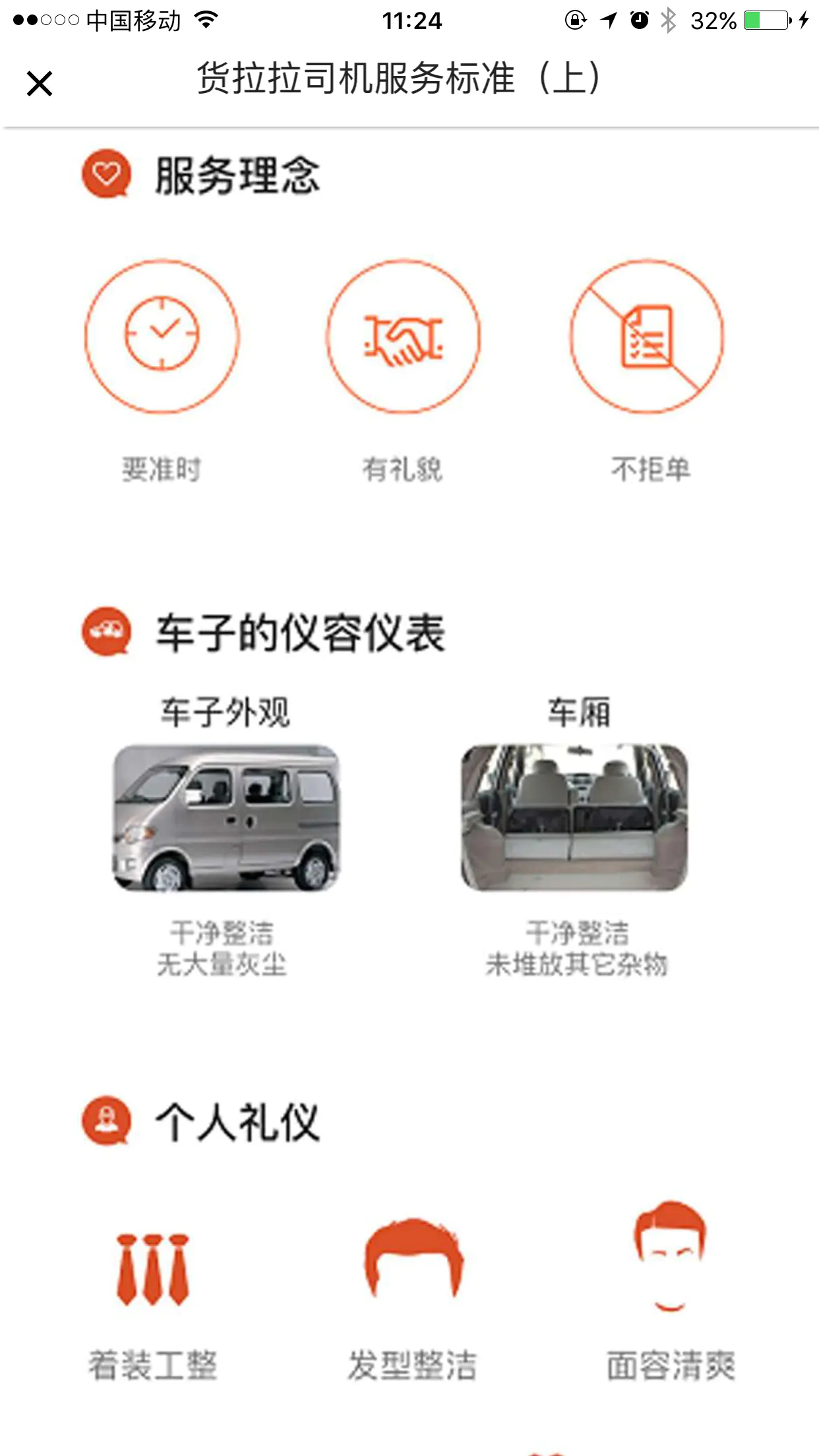Tap the Bluetooth indicator in the status bar
This screenshot has height=1456, width=819.
668,20
